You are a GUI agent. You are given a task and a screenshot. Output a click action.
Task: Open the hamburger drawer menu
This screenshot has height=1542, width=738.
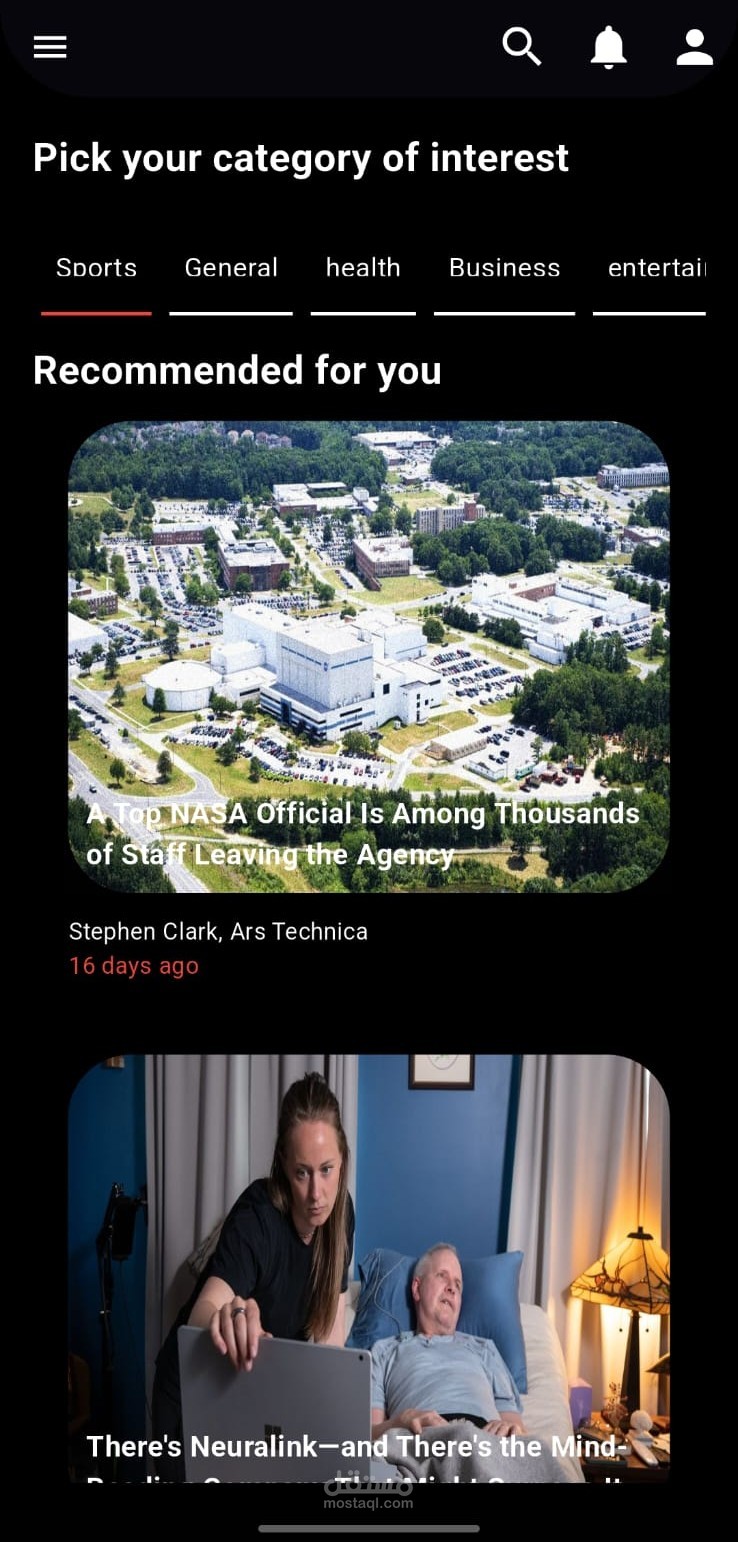click(x=50, y=47)
